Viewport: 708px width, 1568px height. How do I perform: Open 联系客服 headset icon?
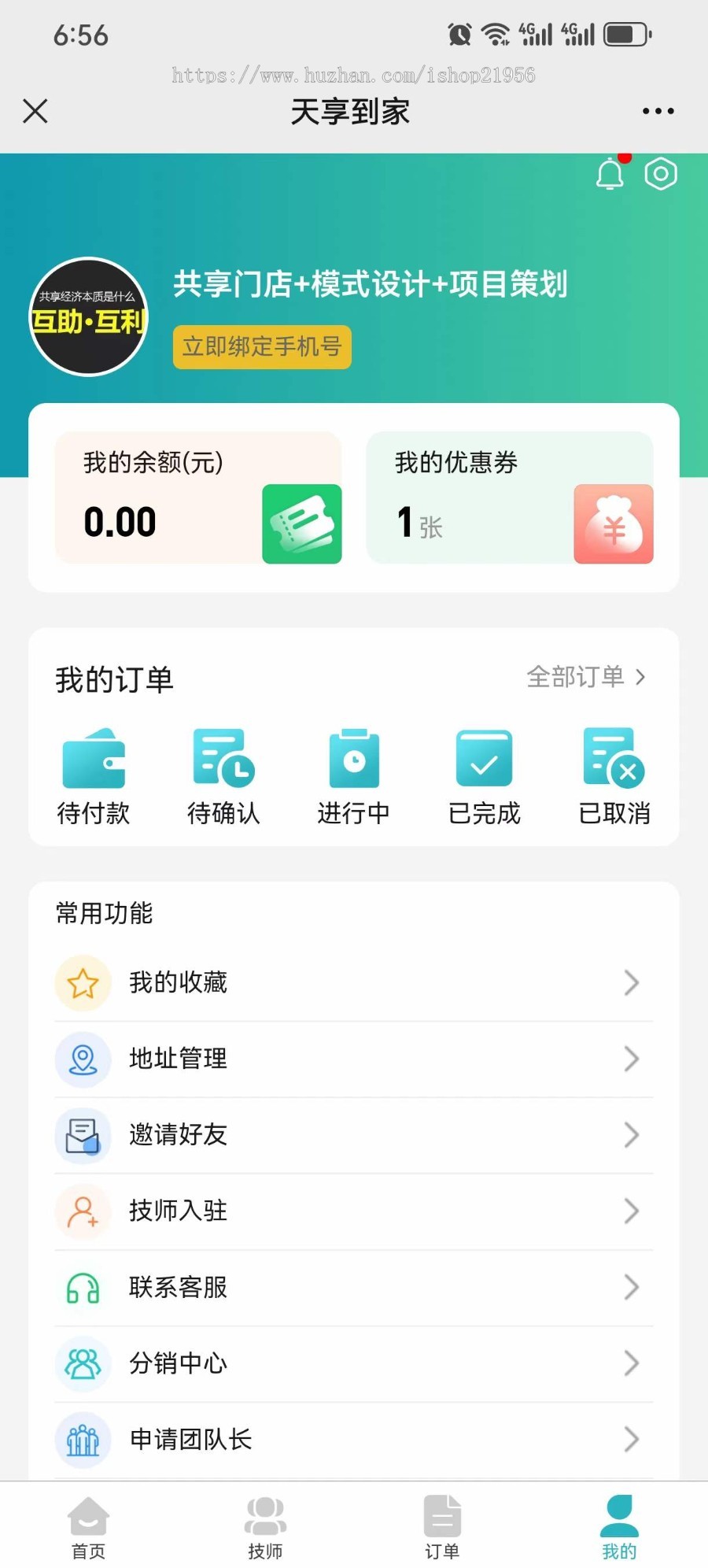coord(83,1288)
